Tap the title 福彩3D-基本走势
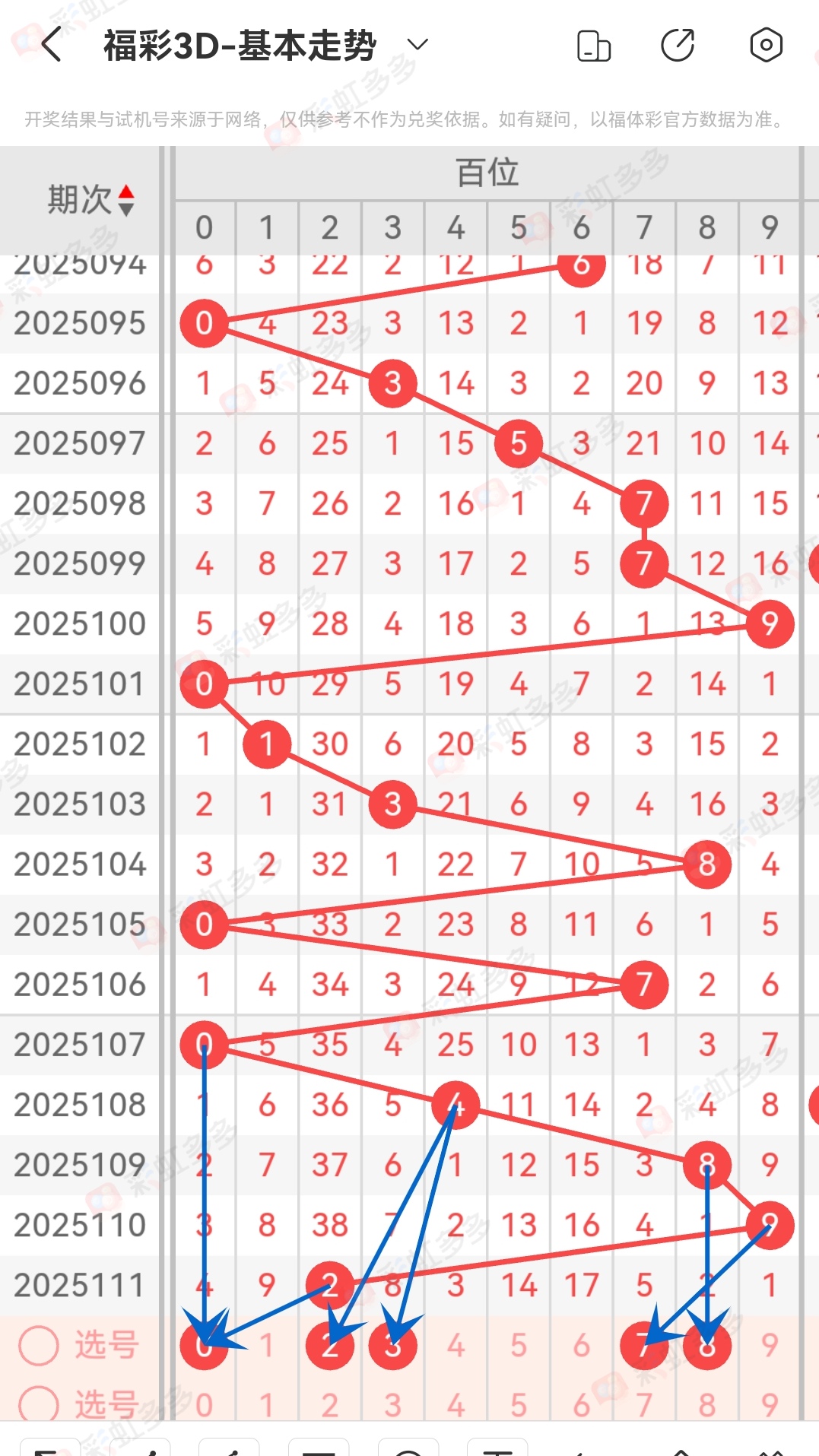The image size is (819, 1456). tap(240, 44)
